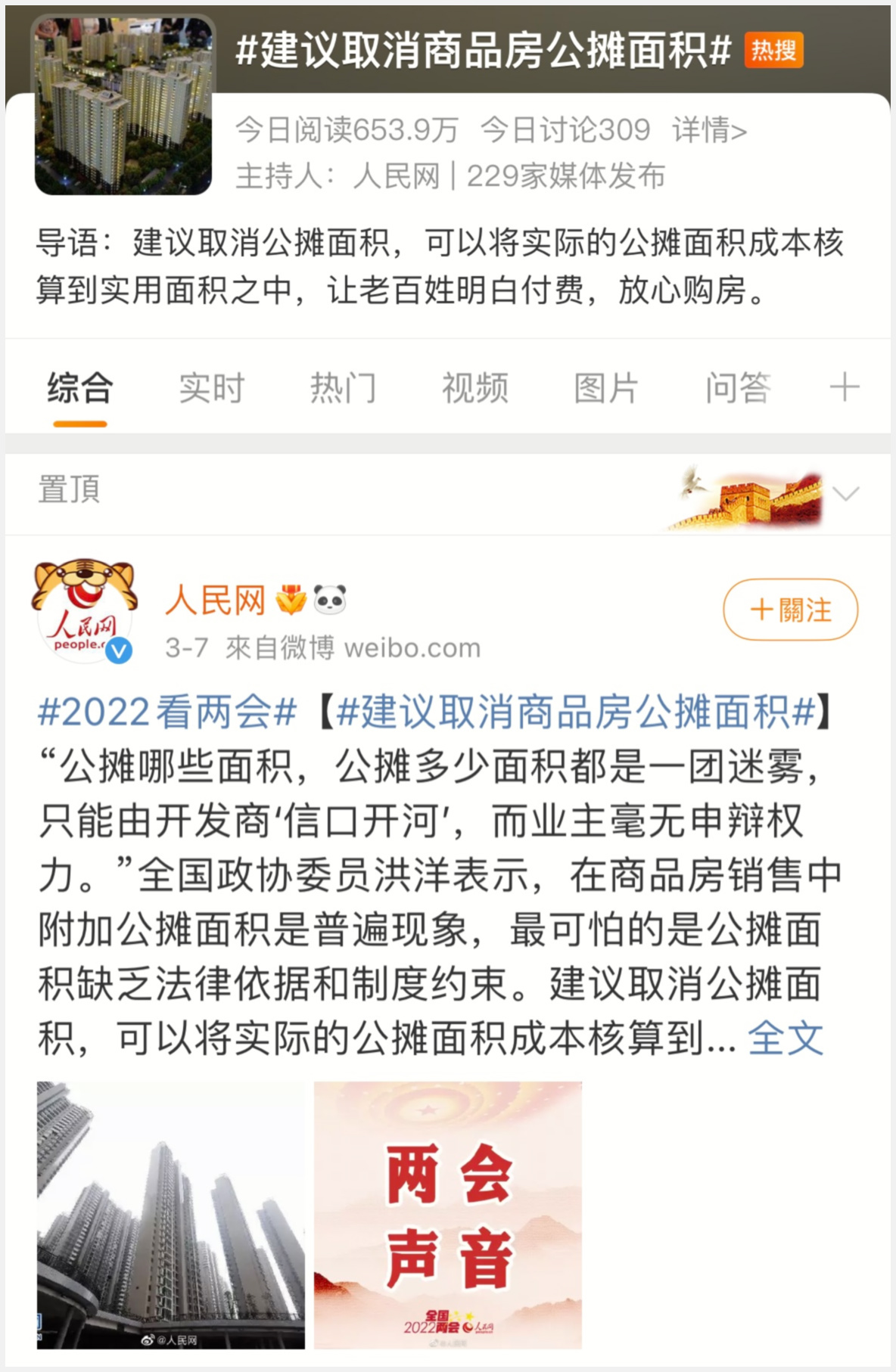
Task: Tap the plus icon beside the tabs
Action: [845, 388]
